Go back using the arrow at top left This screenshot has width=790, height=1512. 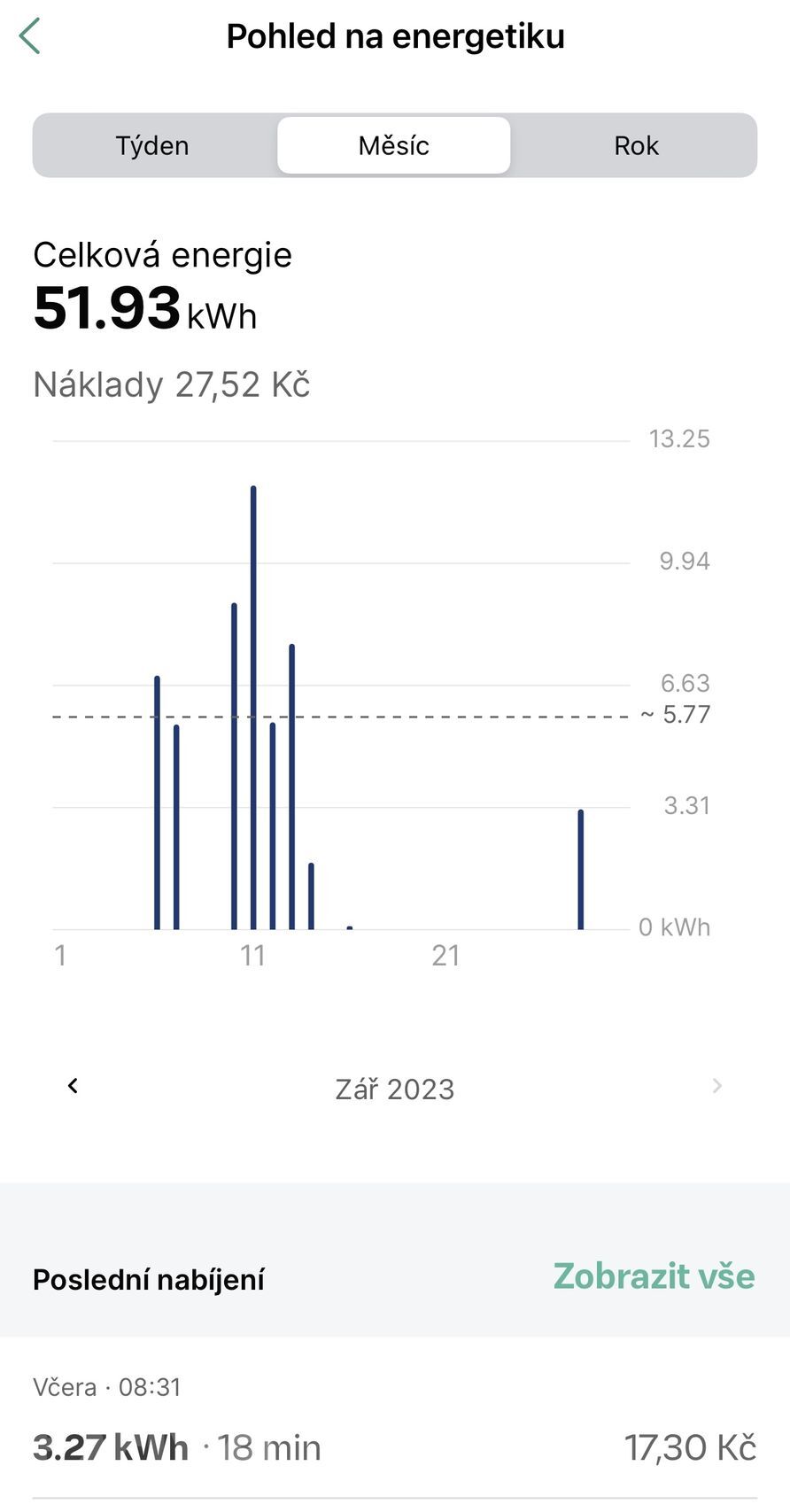(28, 37)
